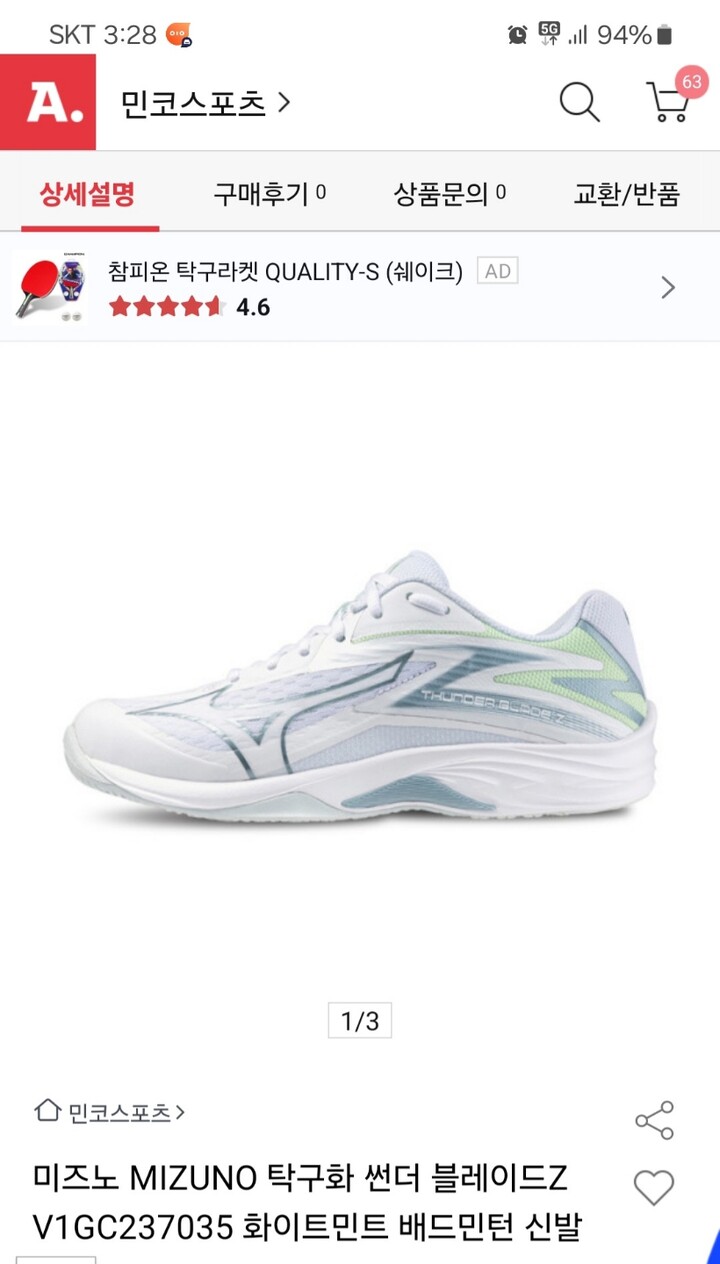This screenshot has width=720, height=1264.
Task: Tap the red A. home logo button
Action: coord(48,102)
